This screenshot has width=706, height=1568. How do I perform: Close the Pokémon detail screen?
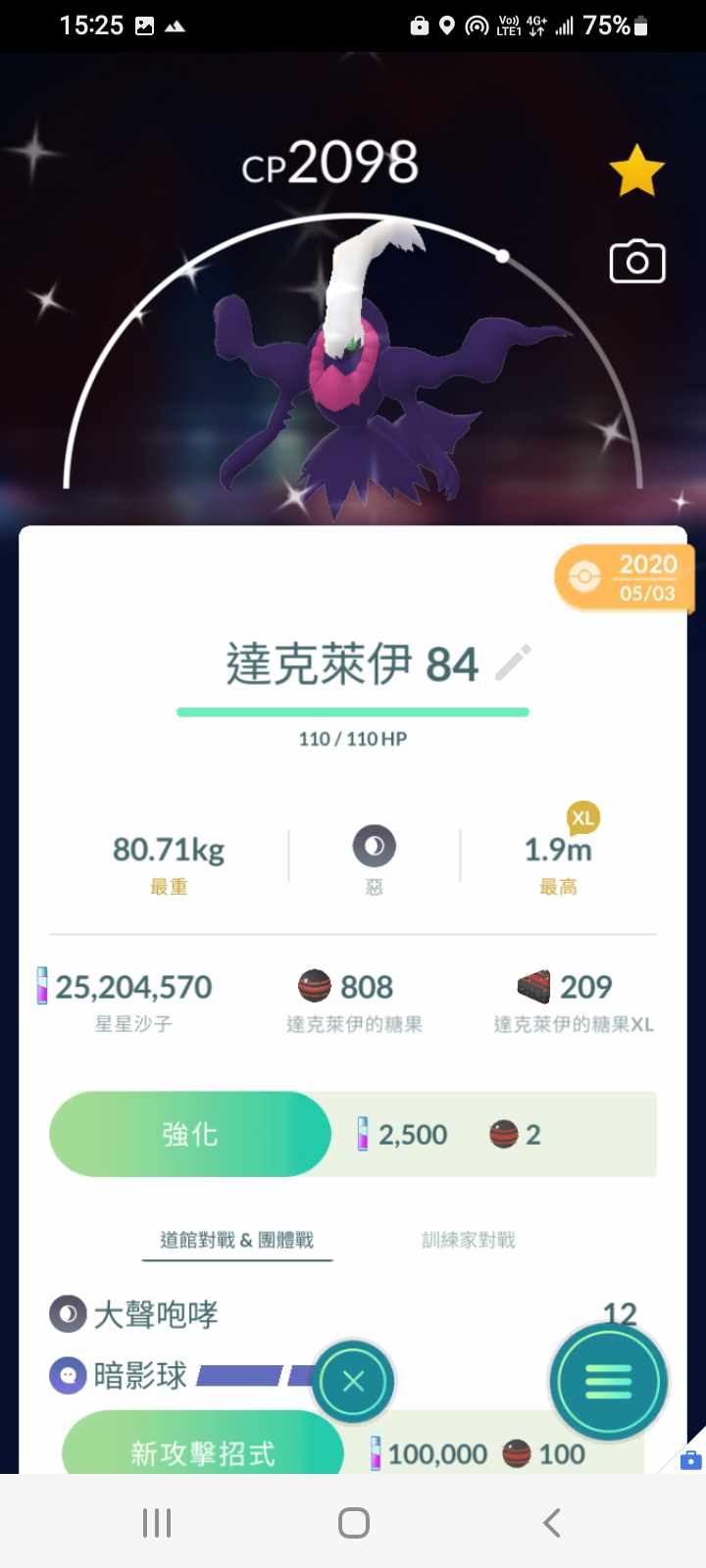[353, 1381]
